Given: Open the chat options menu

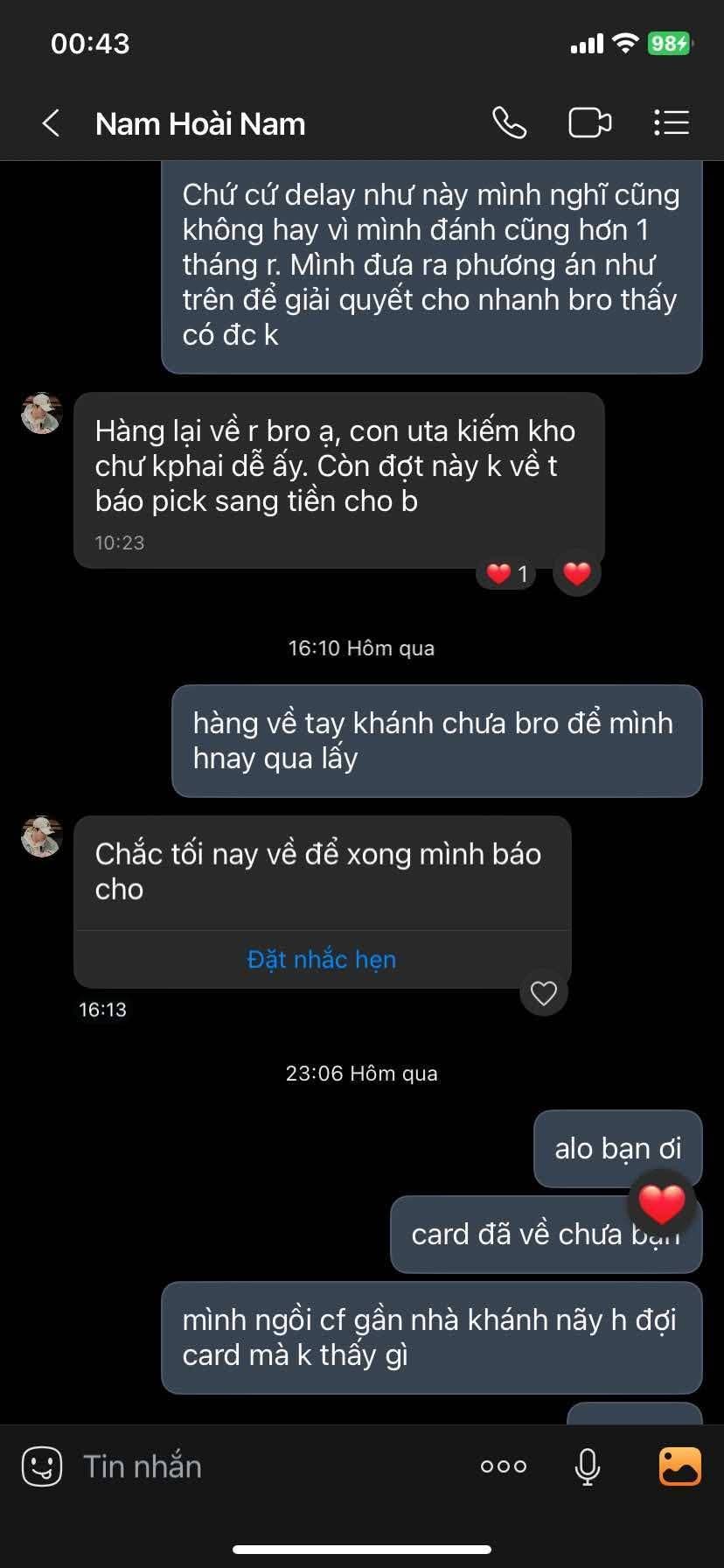Looking at the screenshot, I should [672, 123].
